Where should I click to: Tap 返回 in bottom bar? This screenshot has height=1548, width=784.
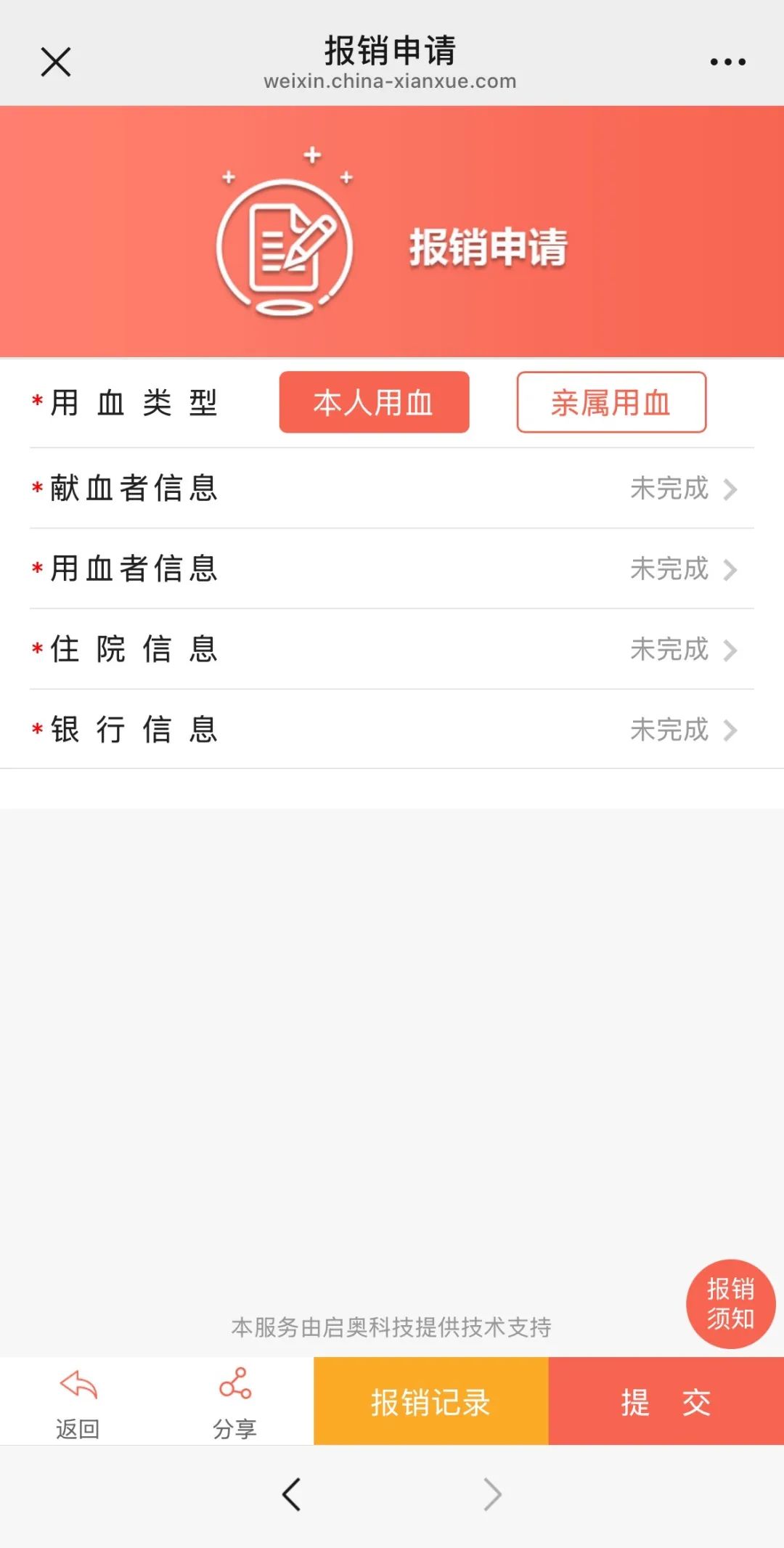pos(78,1403)
